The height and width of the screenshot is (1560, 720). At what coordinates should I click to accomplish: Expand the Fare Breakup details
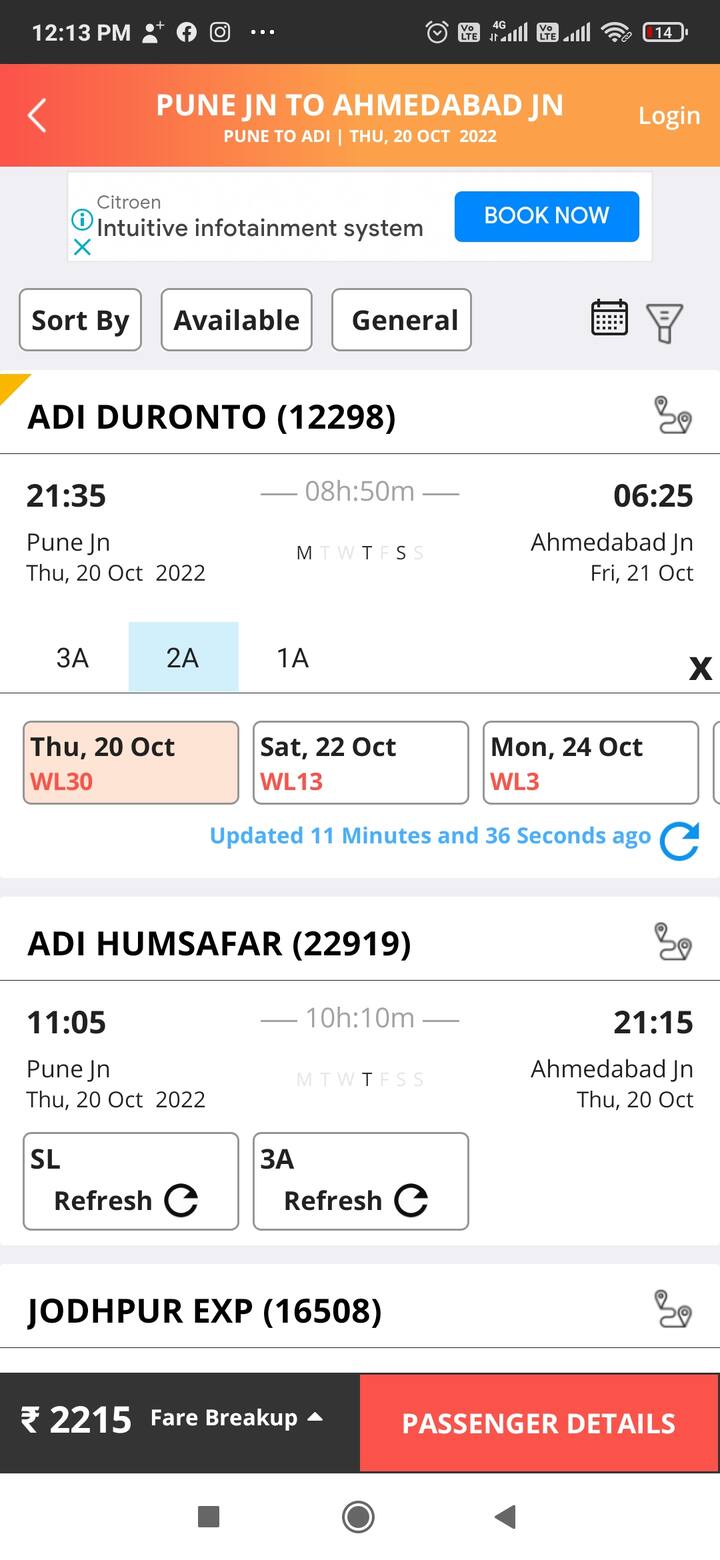click(x=236, y=1418)
